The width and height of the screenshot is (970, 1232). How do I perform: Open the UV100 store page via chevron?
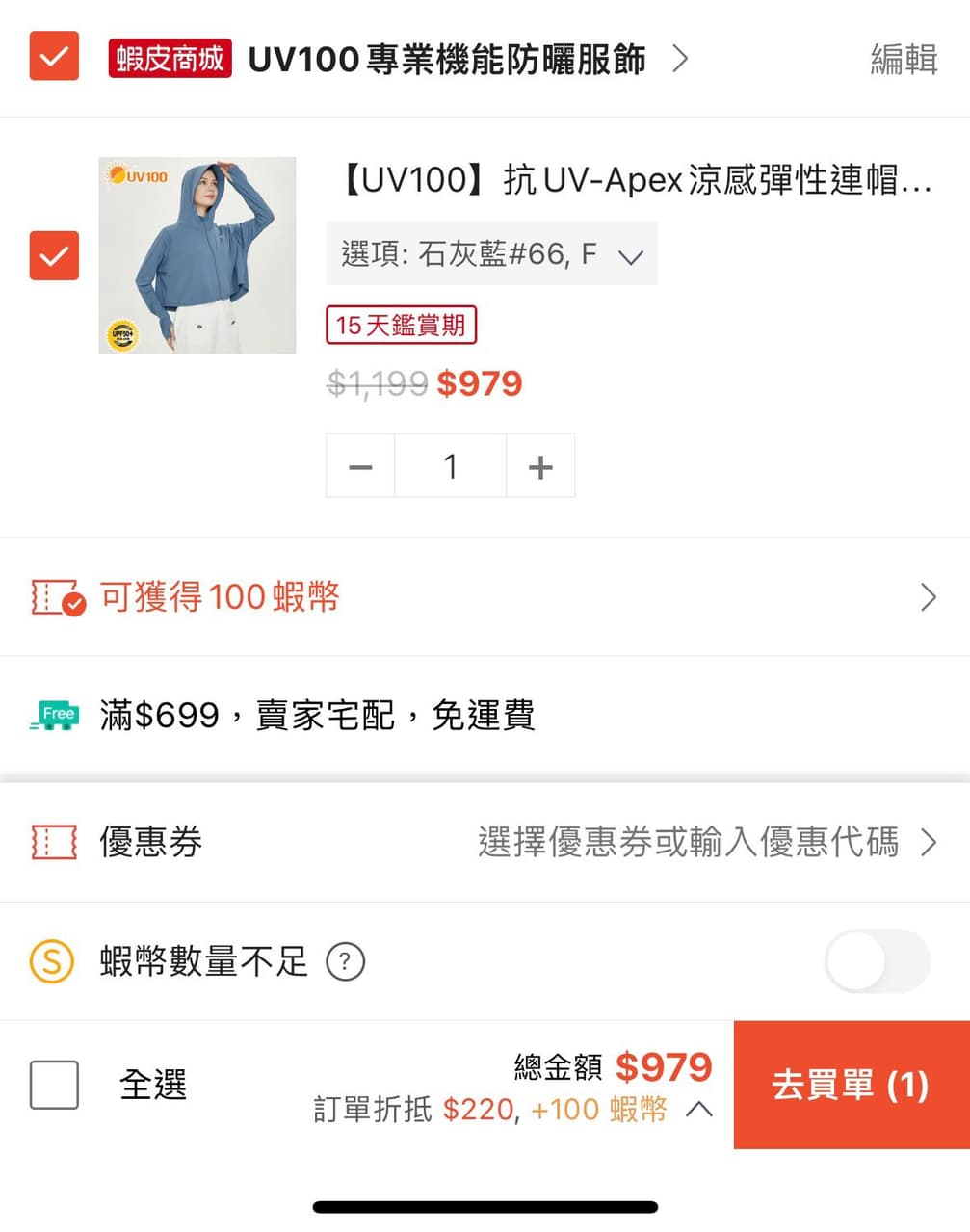(681, 59)
